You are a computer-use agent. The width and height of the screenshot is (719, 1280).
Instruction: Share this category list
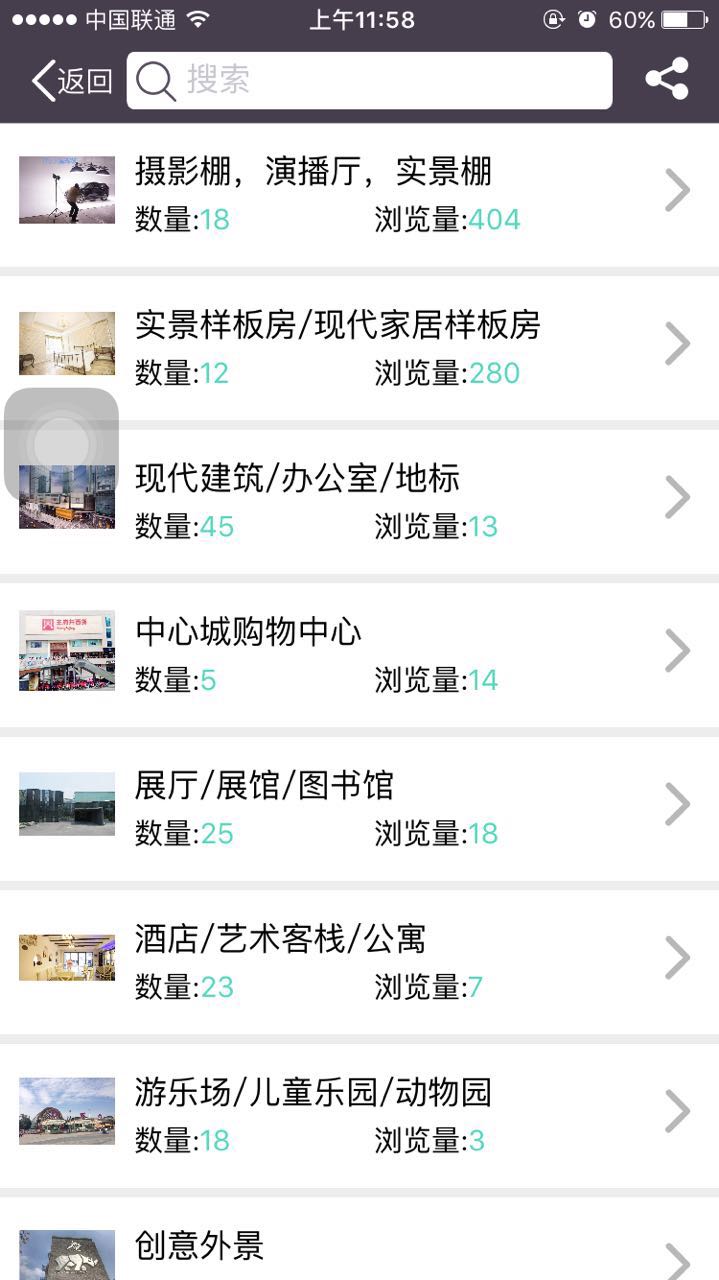click(x=667, y=80)
